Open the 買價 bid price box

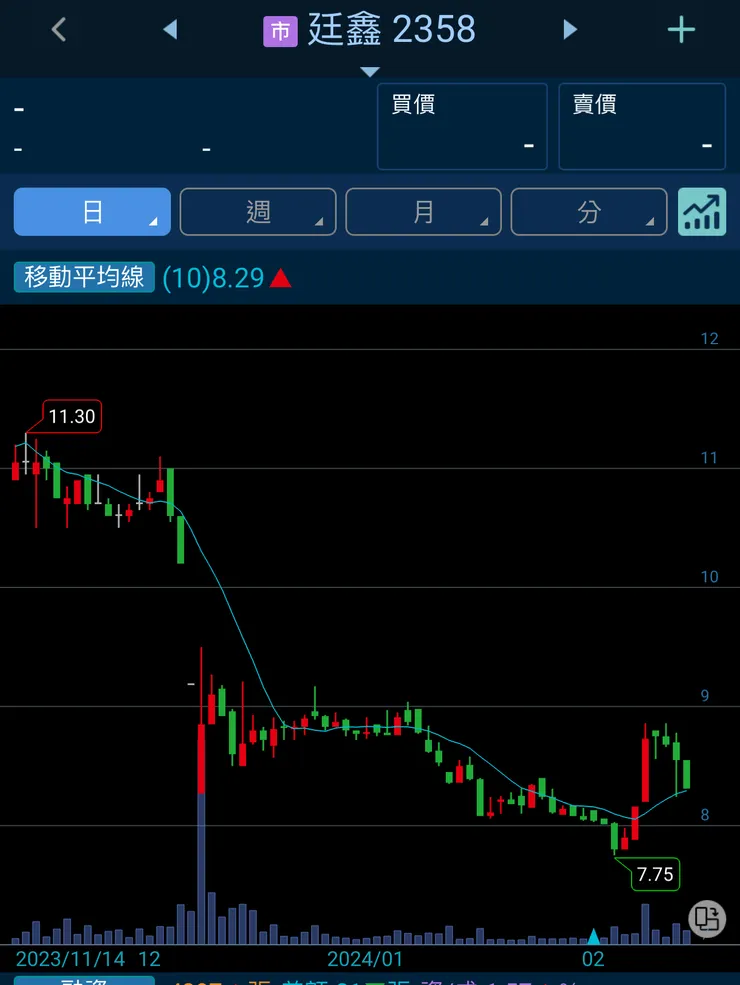pos(462,126)
